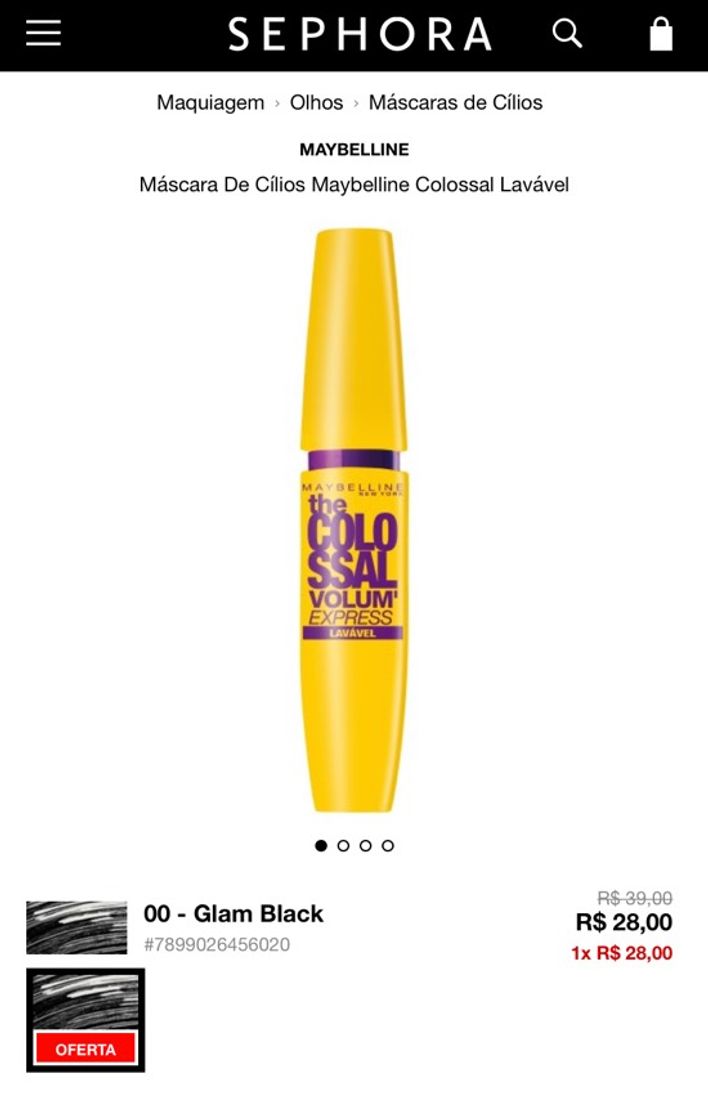The width and height of the screenshot is (708, 1120).
Task: Jump to the second product image dot
Action: point(343,845)
